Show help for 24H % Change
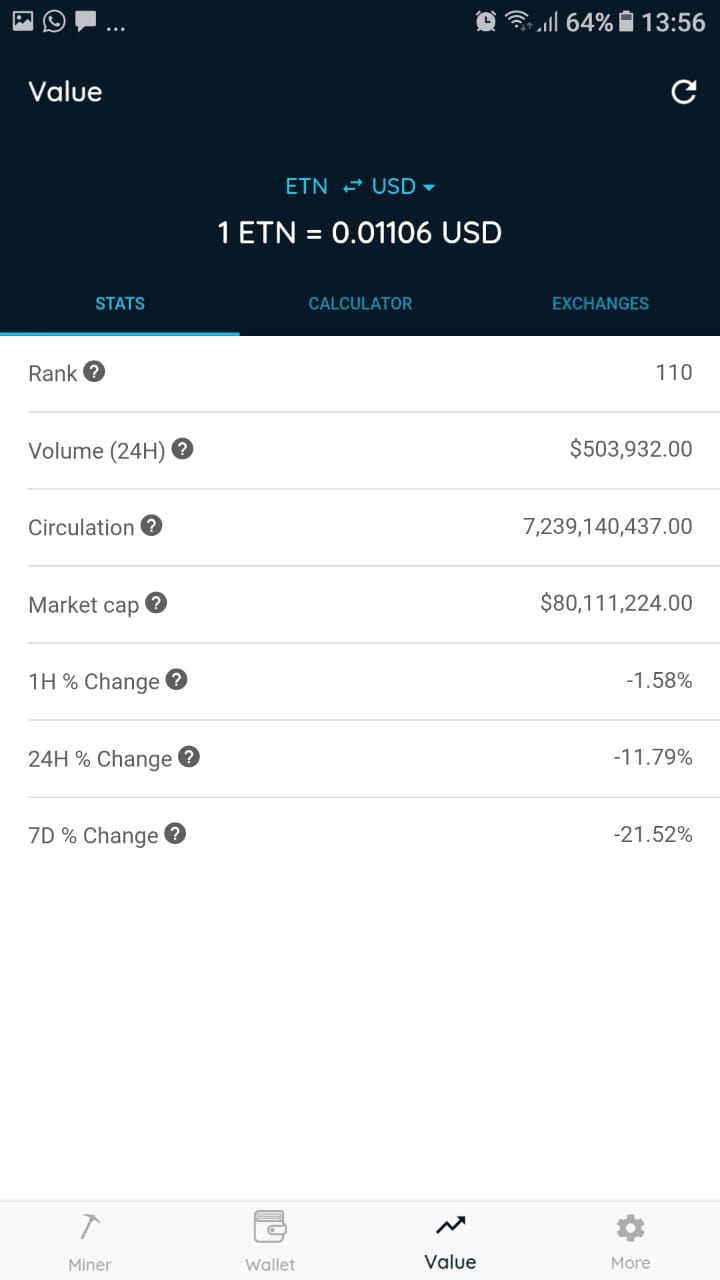 tap(189, 757)
